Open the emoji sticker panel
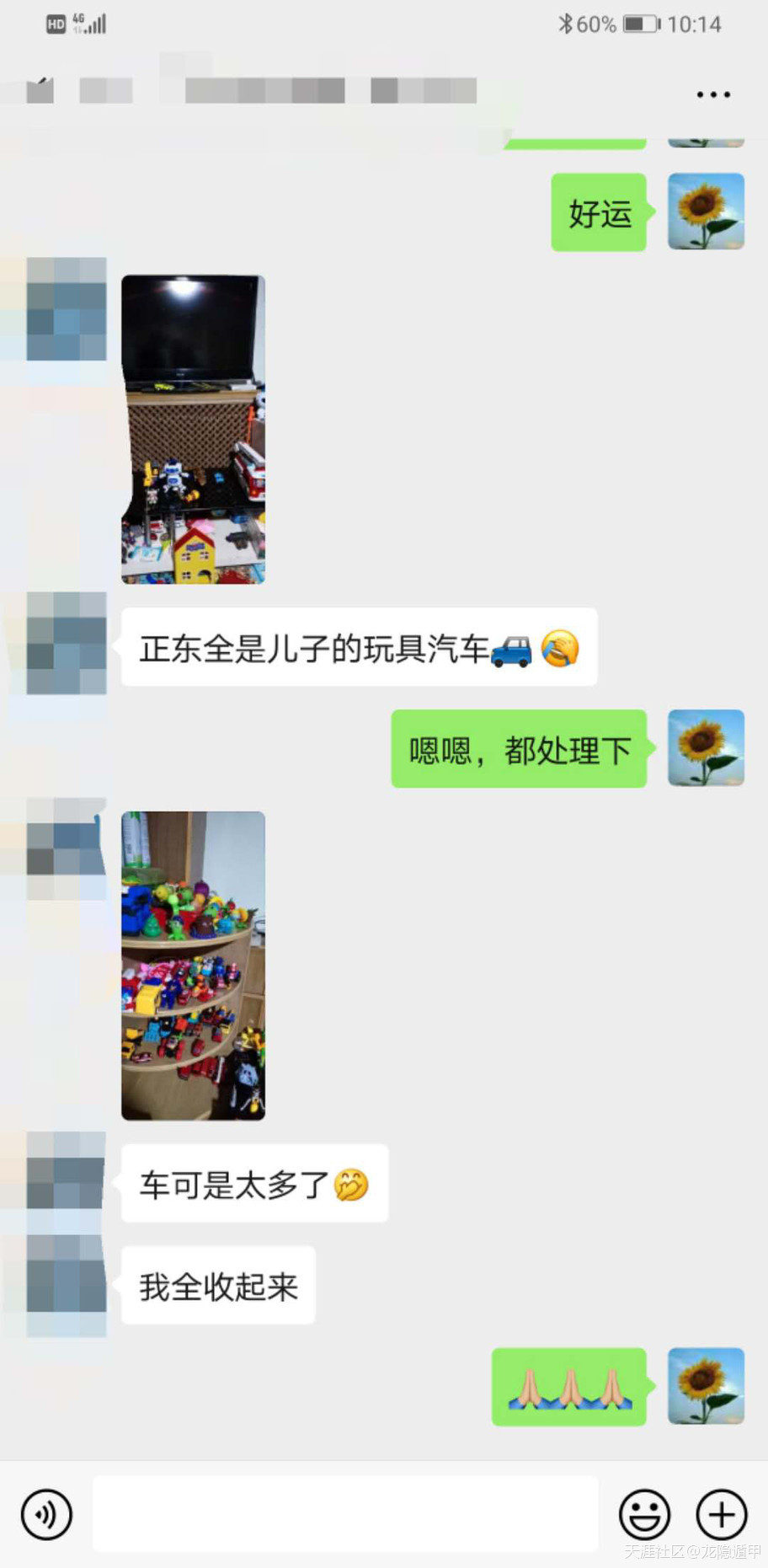This screenshot has height=1568, width=768. click(644, 1514)
